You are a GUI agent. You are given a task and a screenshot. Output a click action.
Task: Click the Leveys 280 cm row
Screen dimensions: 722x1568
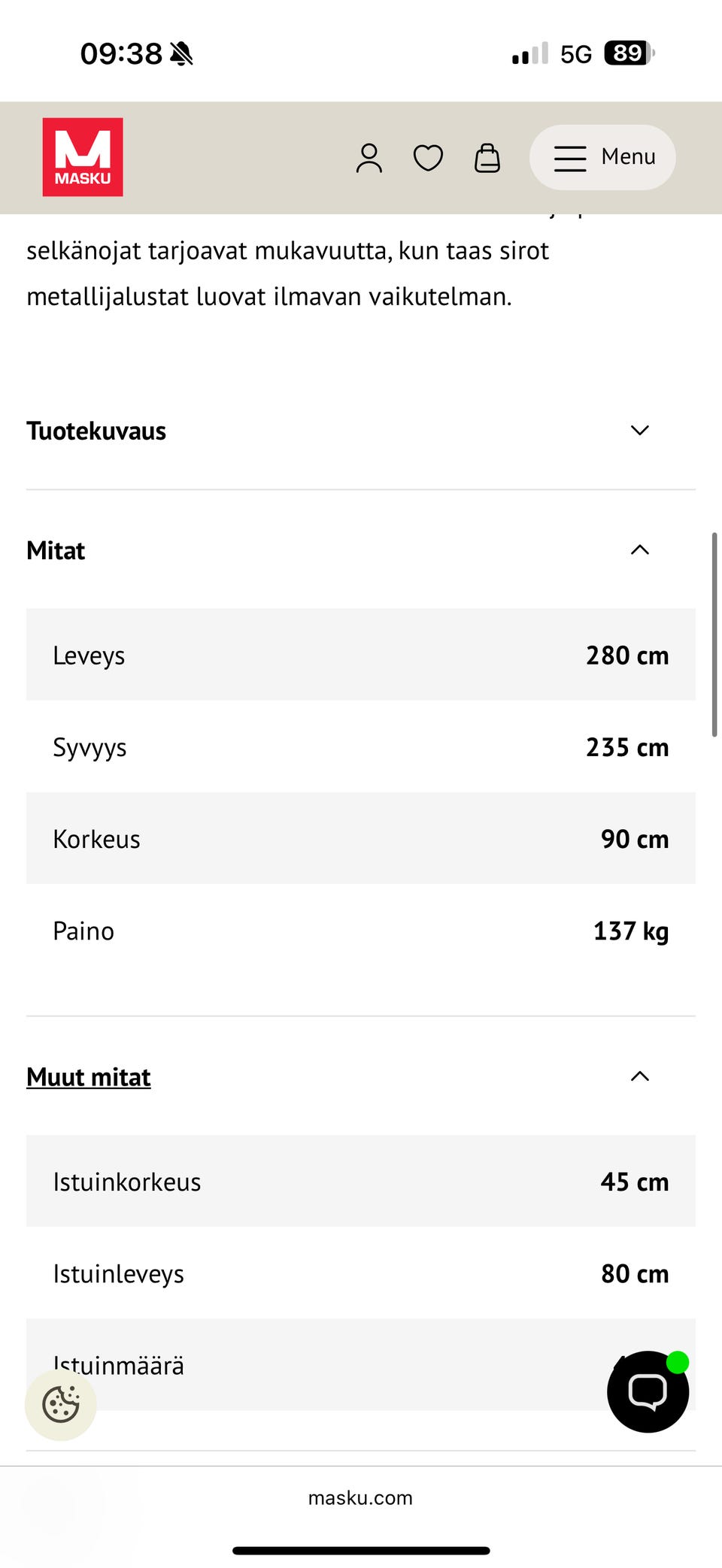(360, 655)
